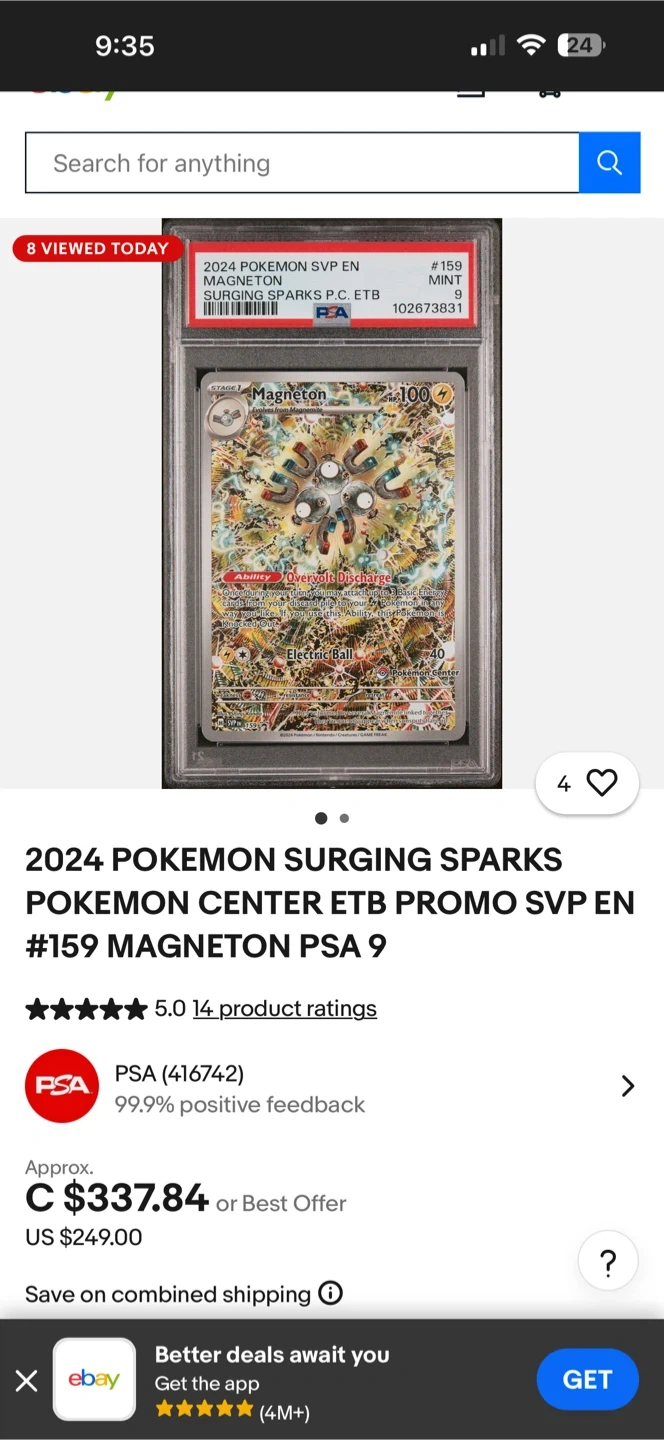Dismiss the eBay app banner

(27, 1381)
